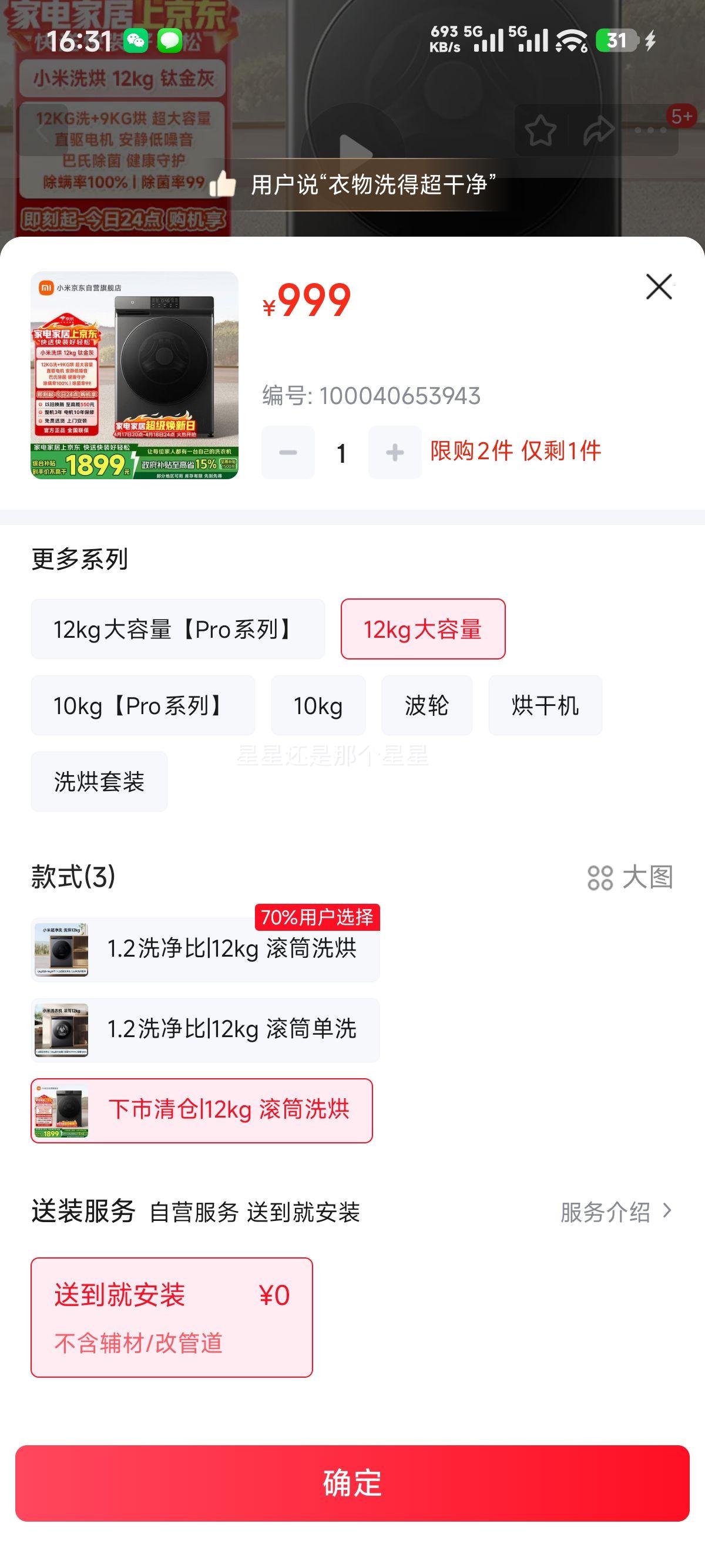Viewport: 705px width, 1568px height.
Task: Choose the 洗烘套装 series option
Action: [99, 781]
